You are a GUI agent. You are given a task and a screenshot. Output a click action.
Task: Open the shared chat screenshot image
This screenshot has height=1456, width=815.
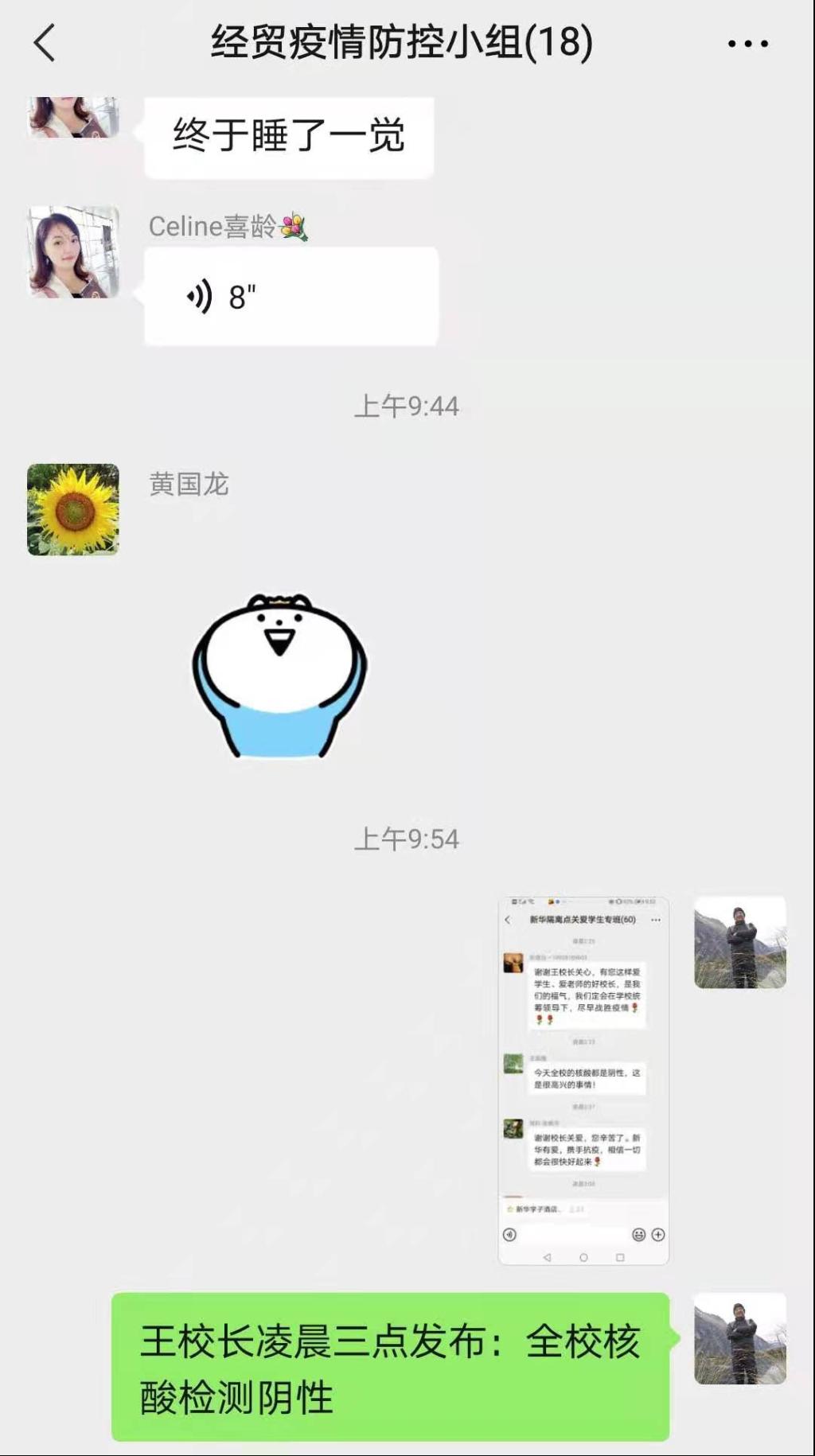[x=583, y=1080]
